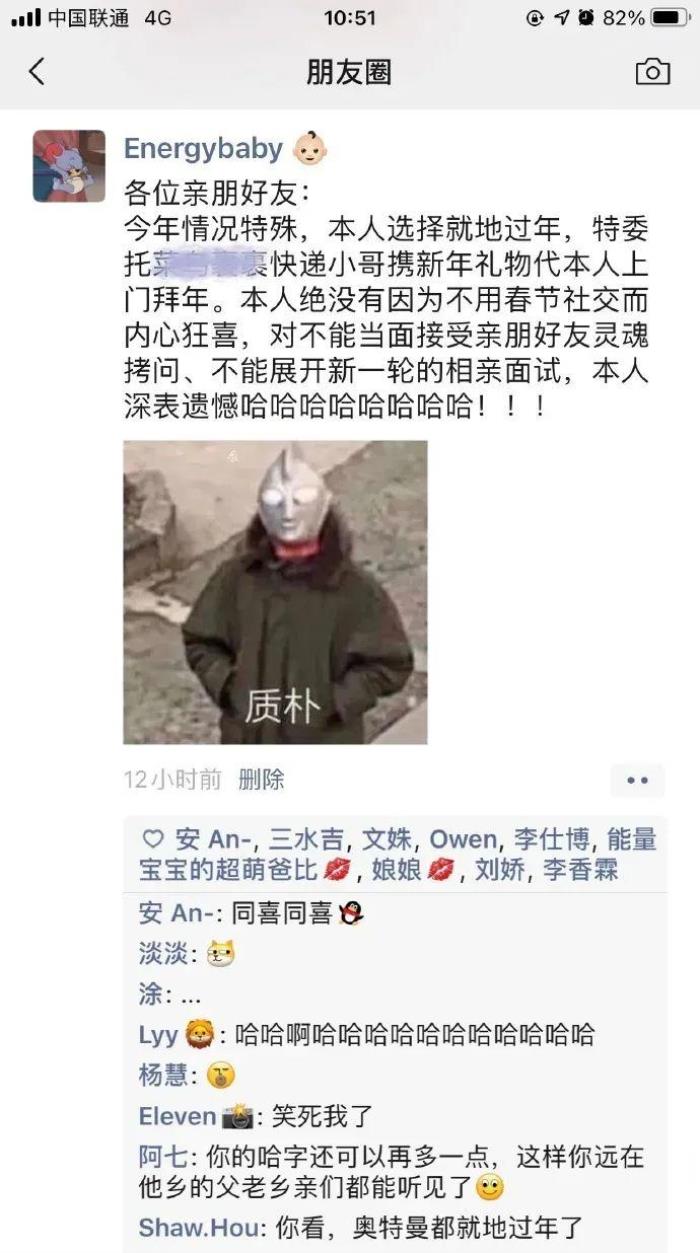Open Owen's profile from likes

(x=463, y=839)
